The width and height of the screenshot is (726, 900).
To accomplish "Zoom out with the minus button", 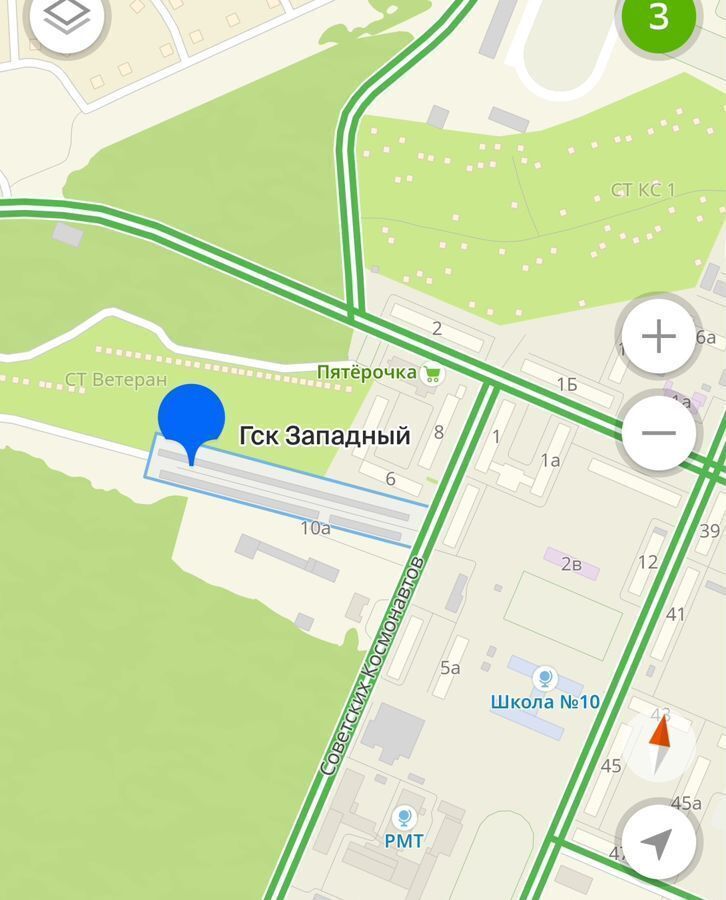I will 658,433.
